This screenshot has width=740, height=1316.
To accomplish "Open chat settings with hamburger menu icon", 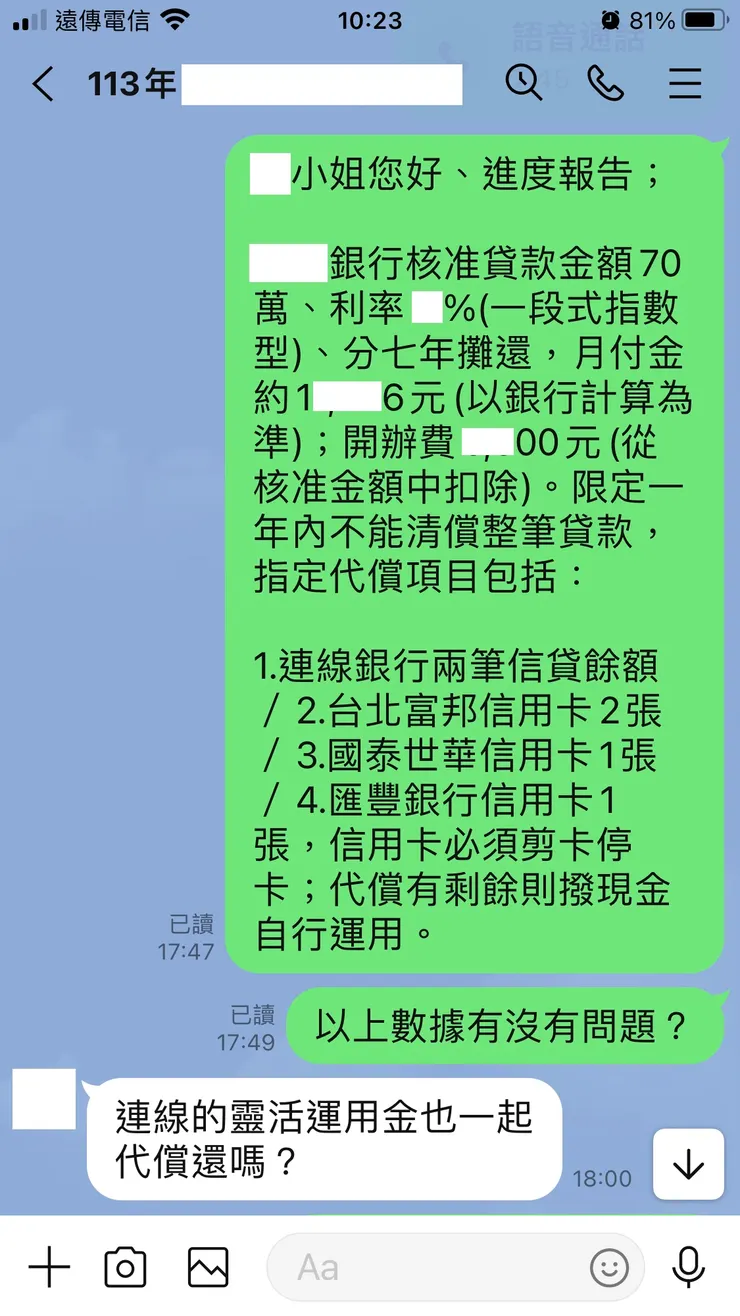I will 685,85.
